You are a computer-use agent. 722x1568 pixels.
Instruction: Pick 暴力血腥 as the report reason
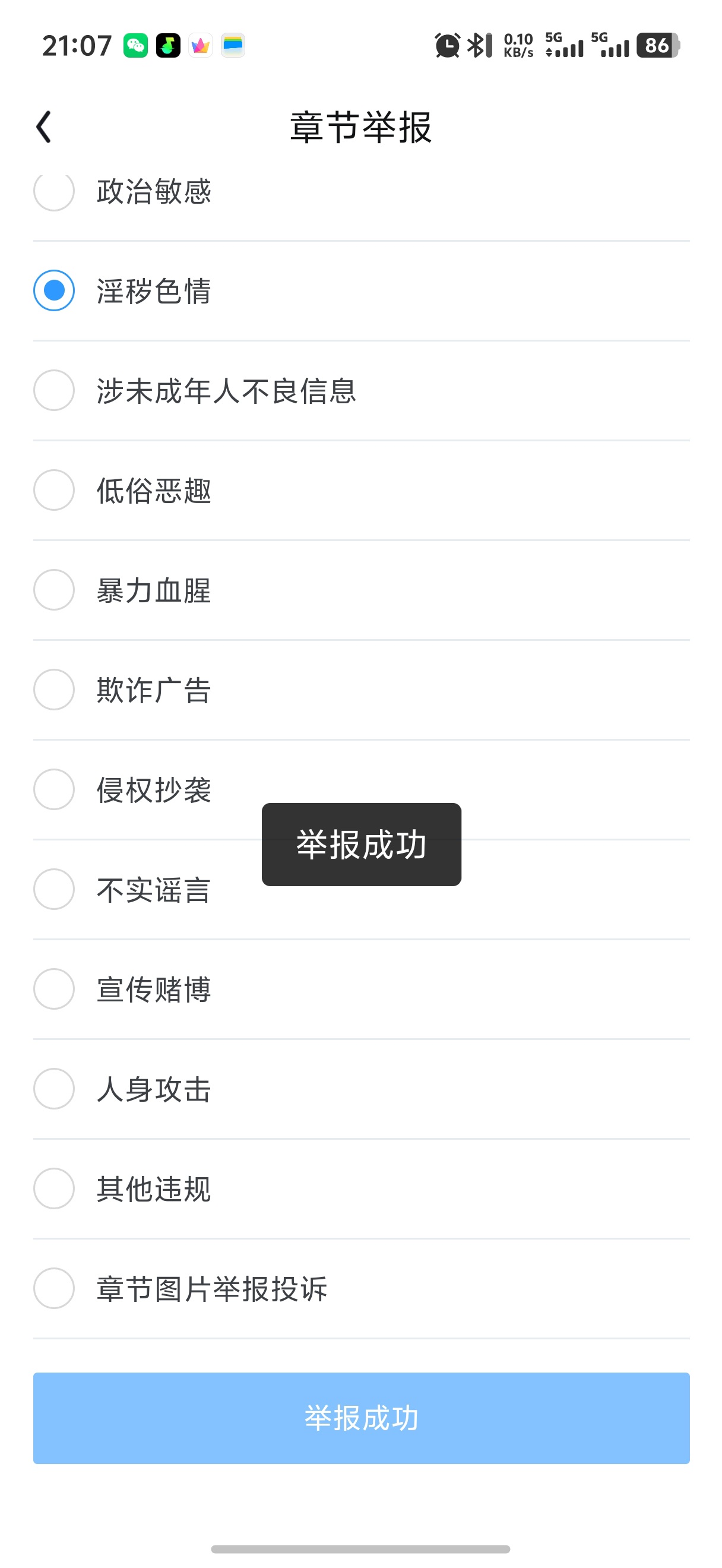(362, 590)
